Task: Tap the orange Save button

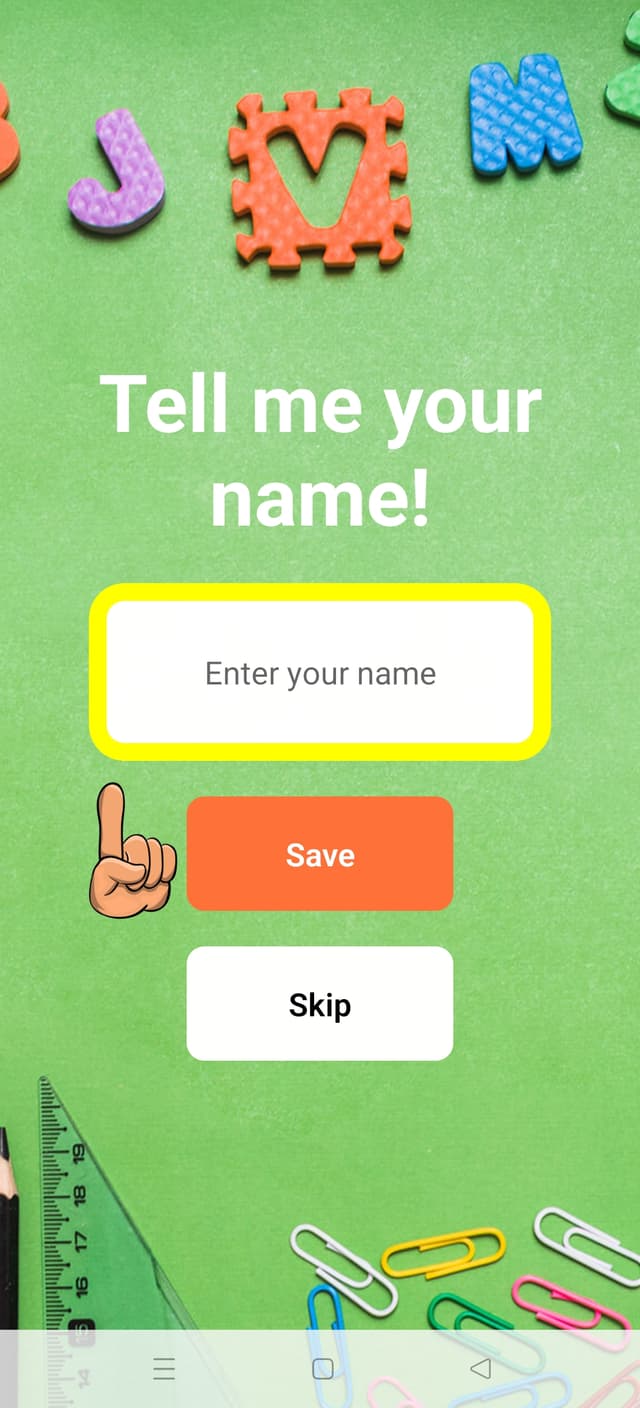Action: point(320,854)
